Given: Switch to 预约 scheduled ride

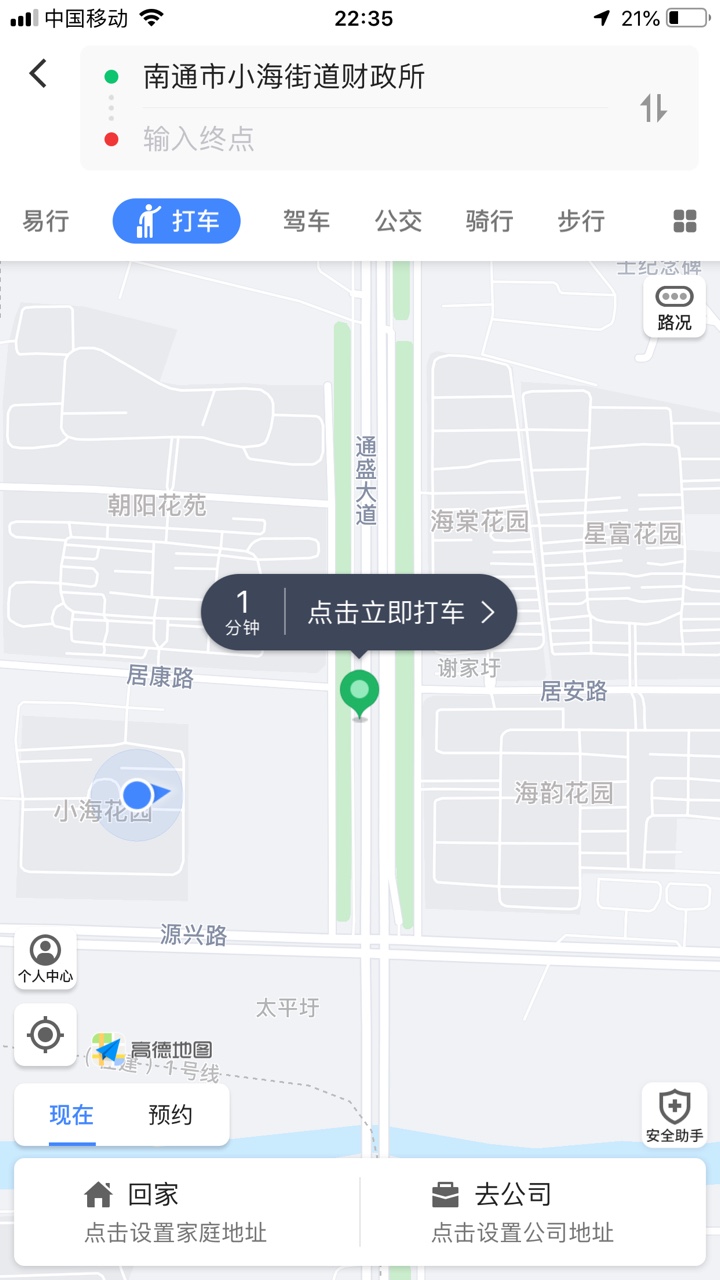Looking at the screenshot, I should 170,1115.
